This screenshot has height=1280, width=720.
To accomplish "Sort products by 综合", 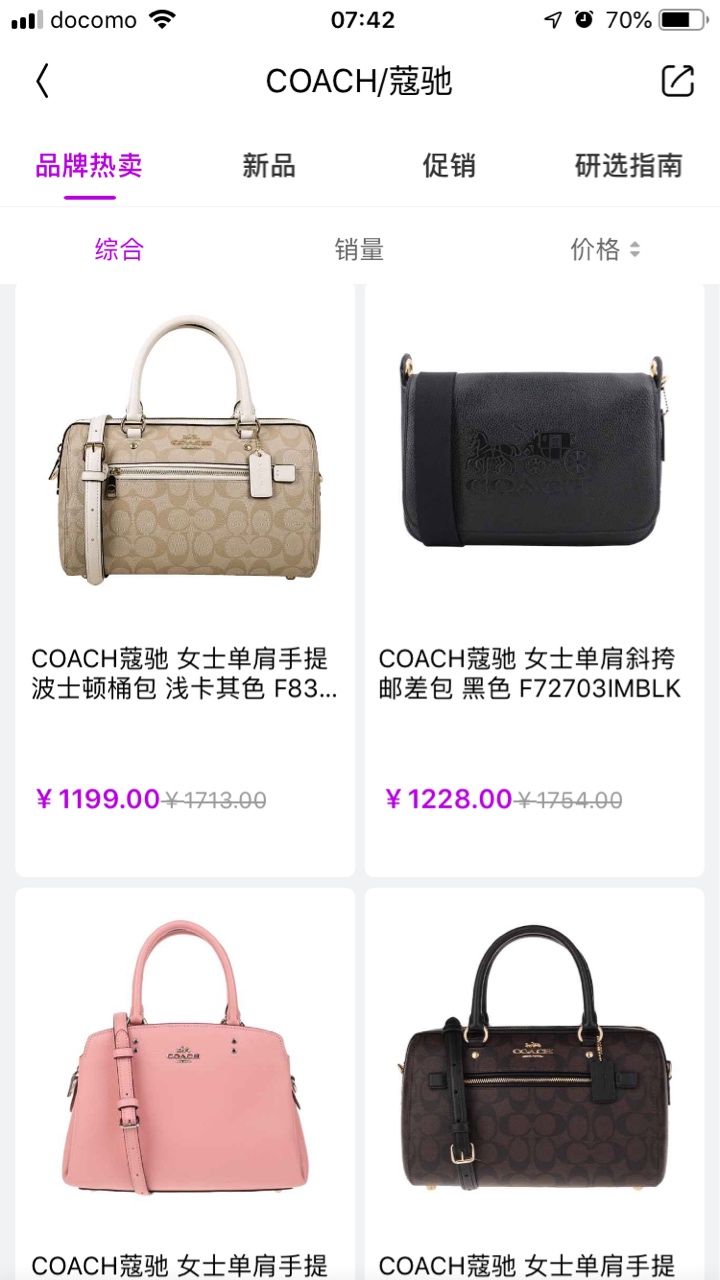I will coord(119,250).
